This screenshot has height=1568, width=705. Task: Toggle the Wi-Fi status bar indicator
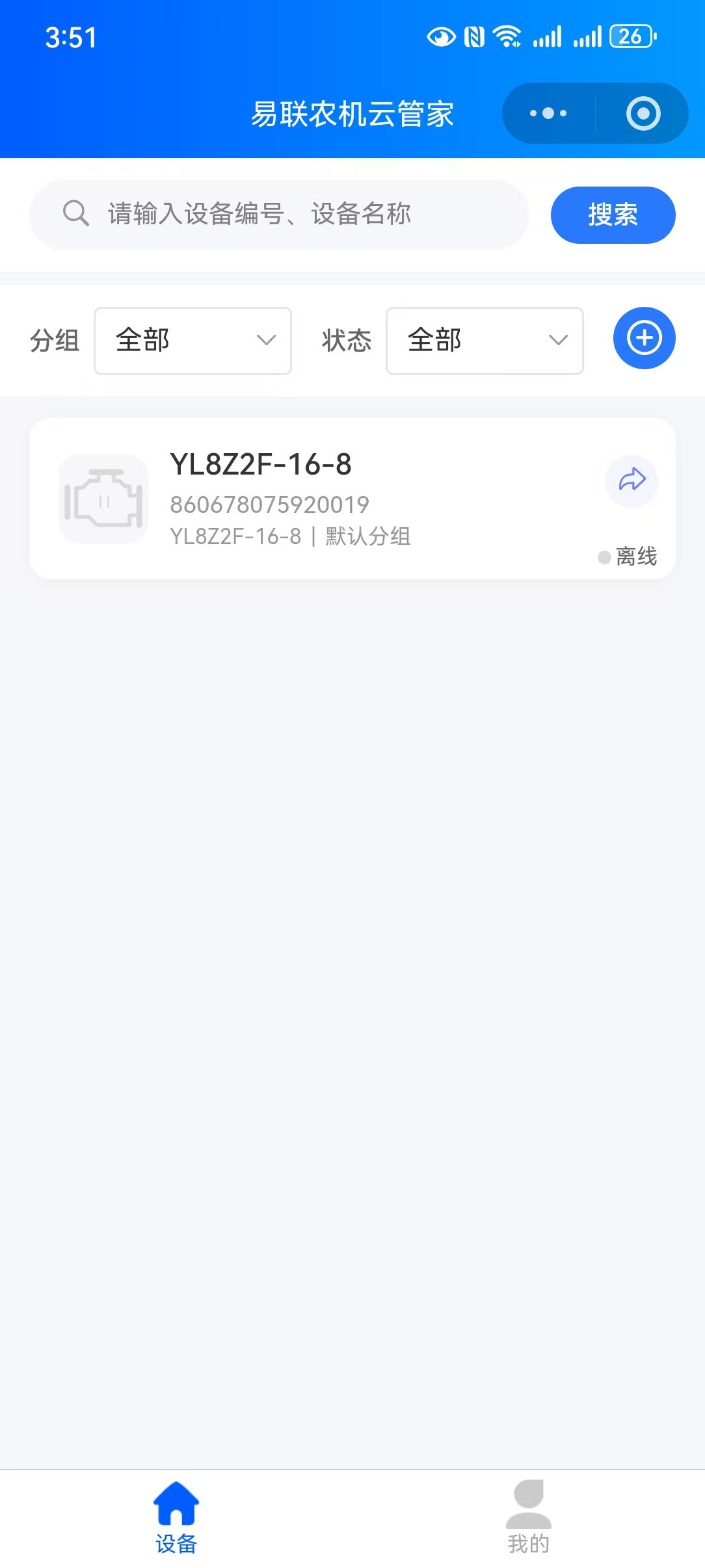506,37
